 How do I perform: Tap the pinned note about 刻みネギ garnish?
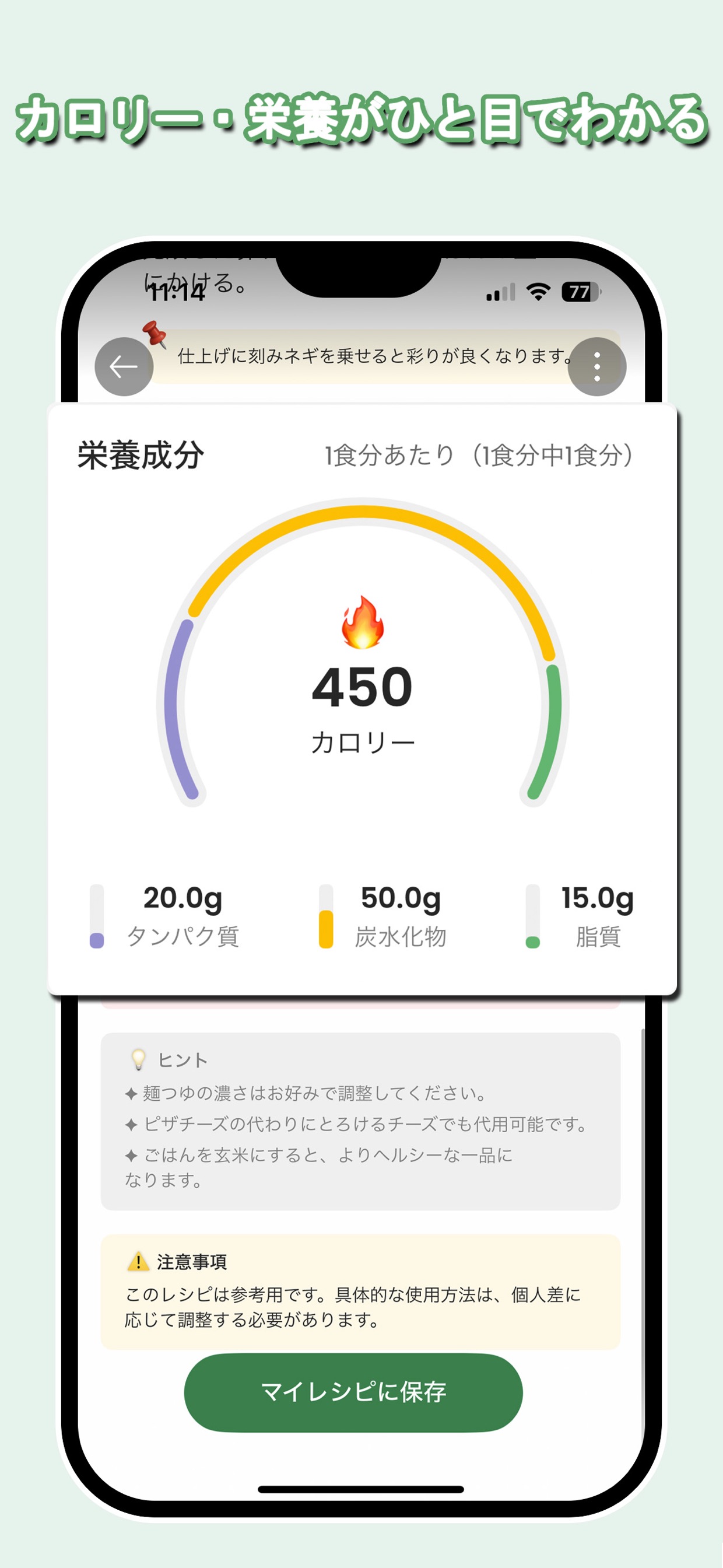point(373,359)
